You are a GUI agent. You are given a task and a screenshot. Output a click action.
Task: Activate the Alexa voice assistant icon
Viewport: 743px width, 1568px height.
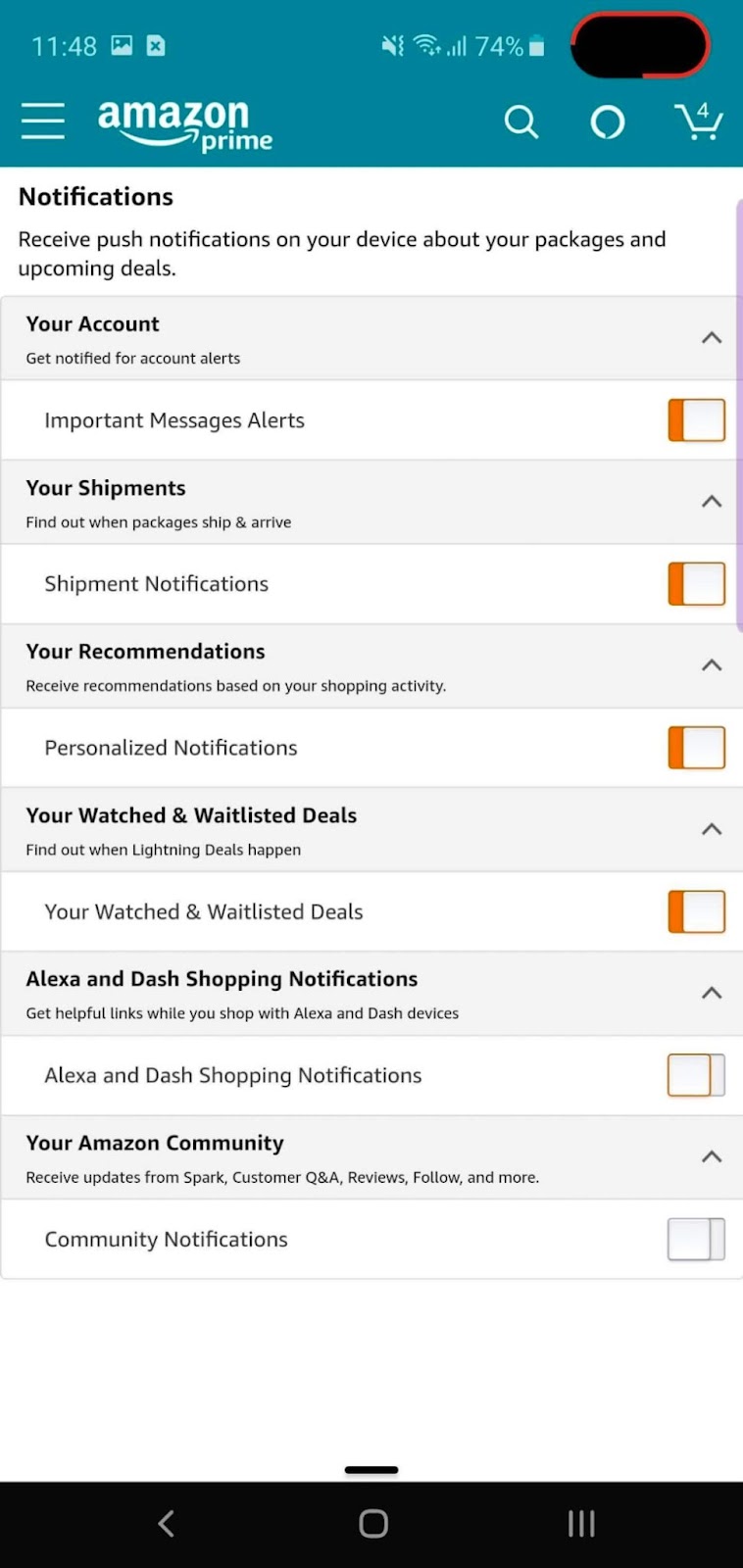click(607, 122)
